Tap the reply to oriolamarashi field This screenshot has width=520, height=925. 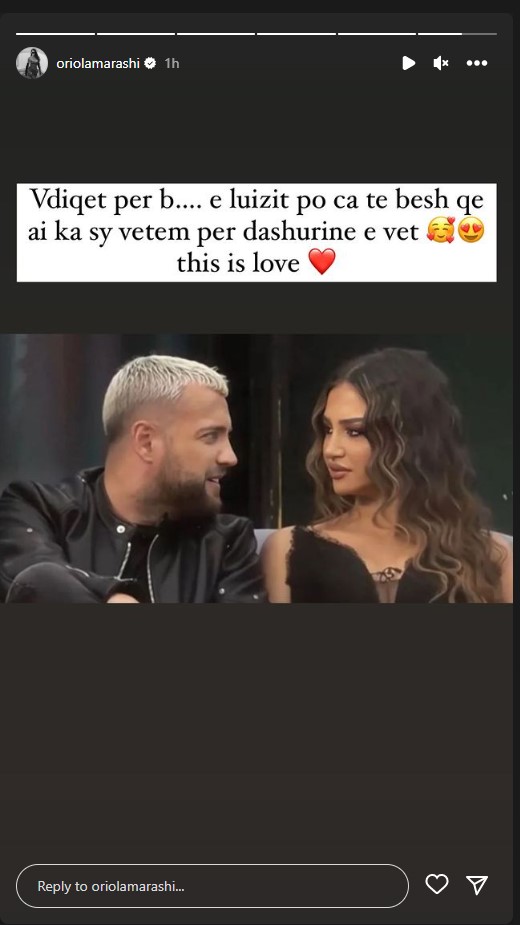pyautogui.click(x=212, y=886)
